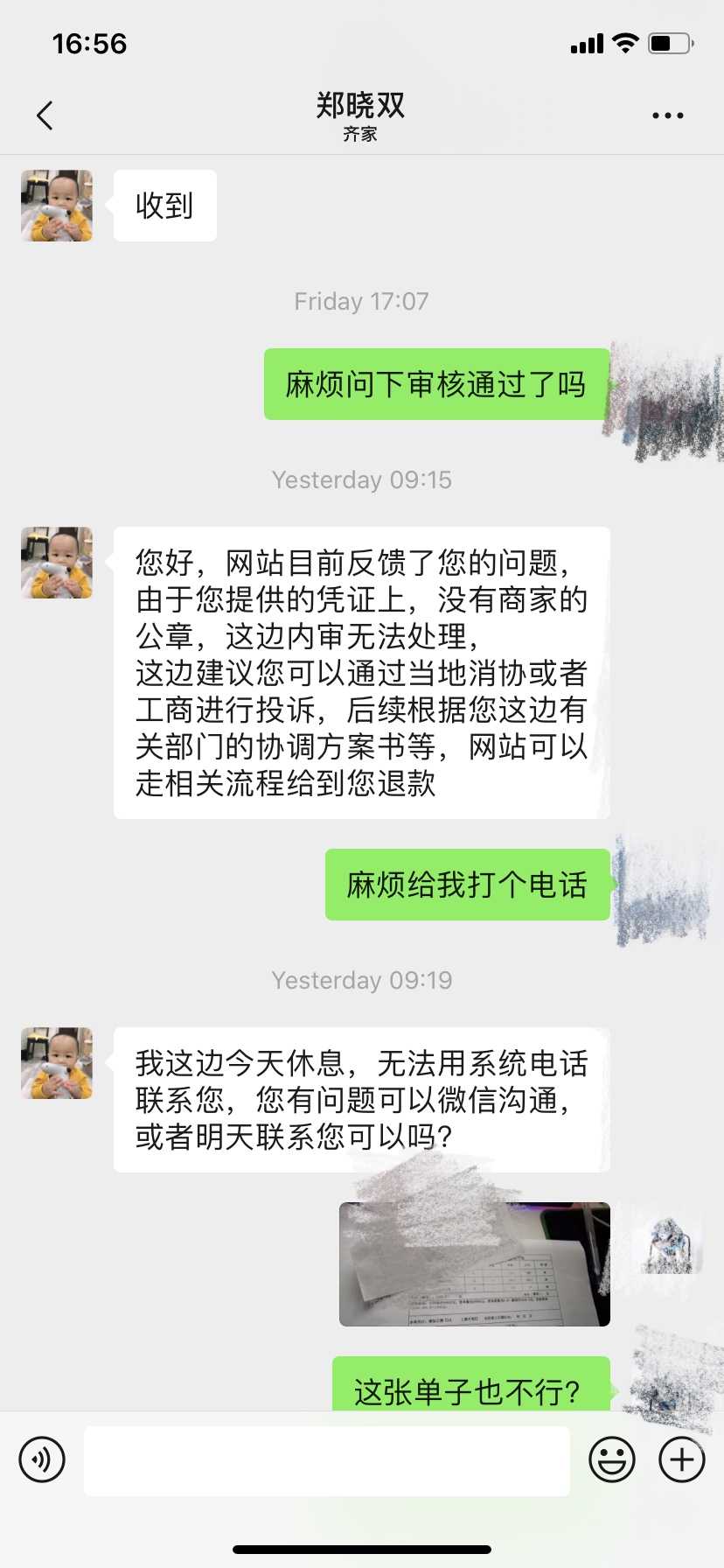Open the emoji sticker panel
This screenshot has width=724, height=1568.
point(612,1459)
